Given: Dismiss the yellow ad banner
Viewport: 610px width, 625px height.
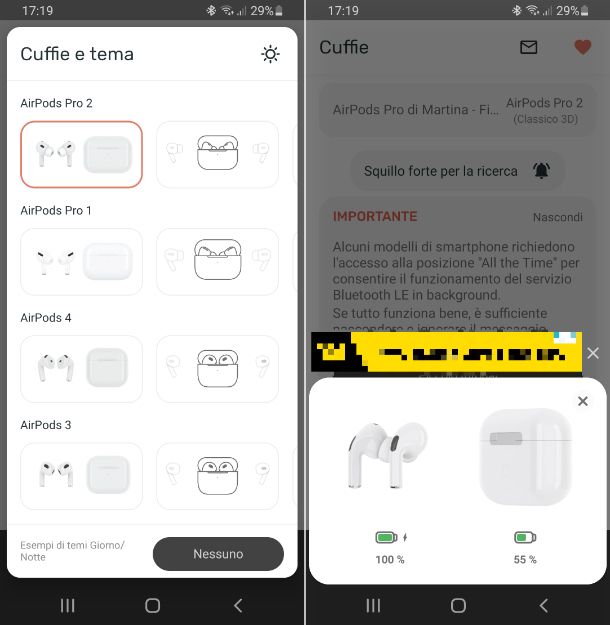Looking at the screenshot, I should click(x=593, y=353).
